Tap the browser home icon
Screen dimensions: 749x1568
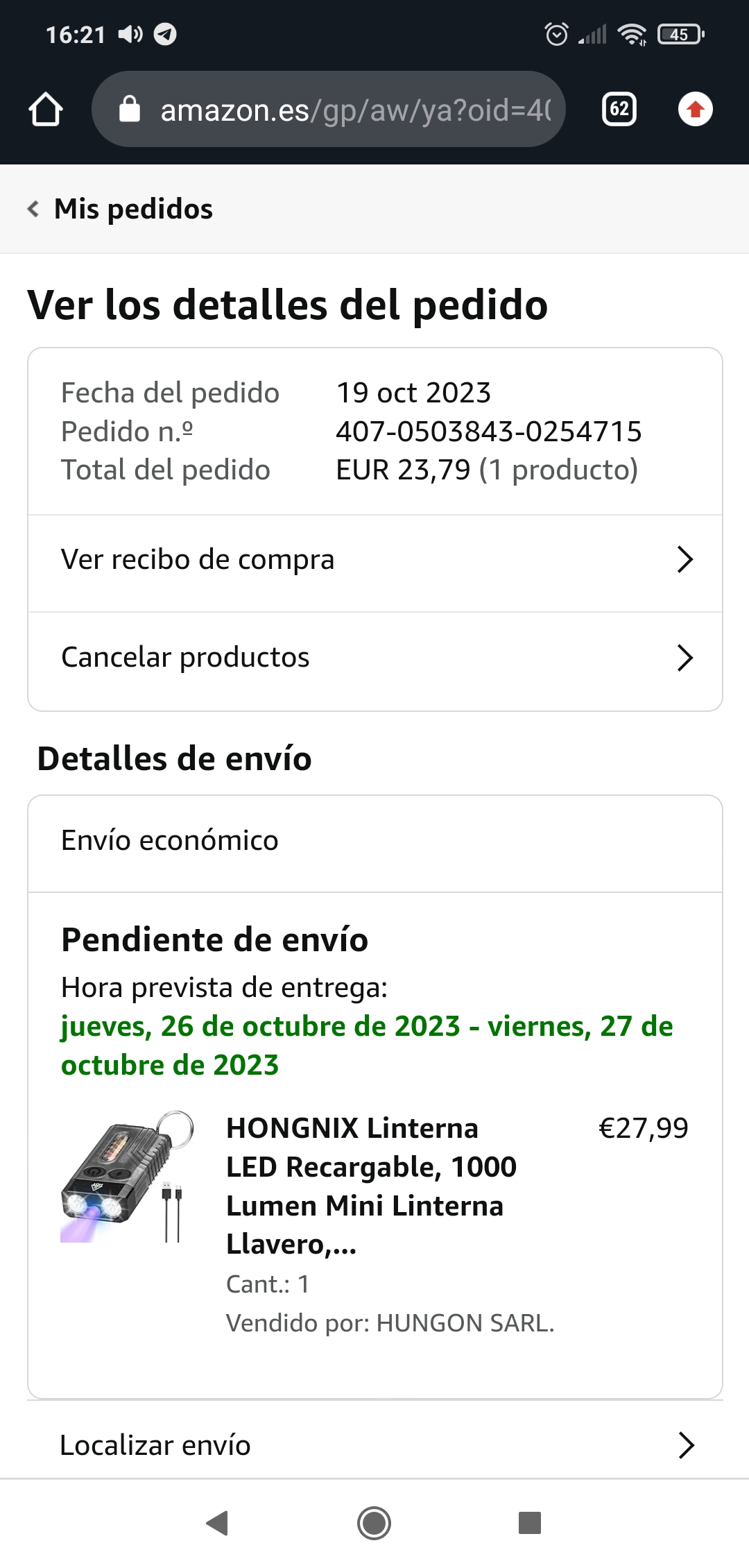click(46, 110)
